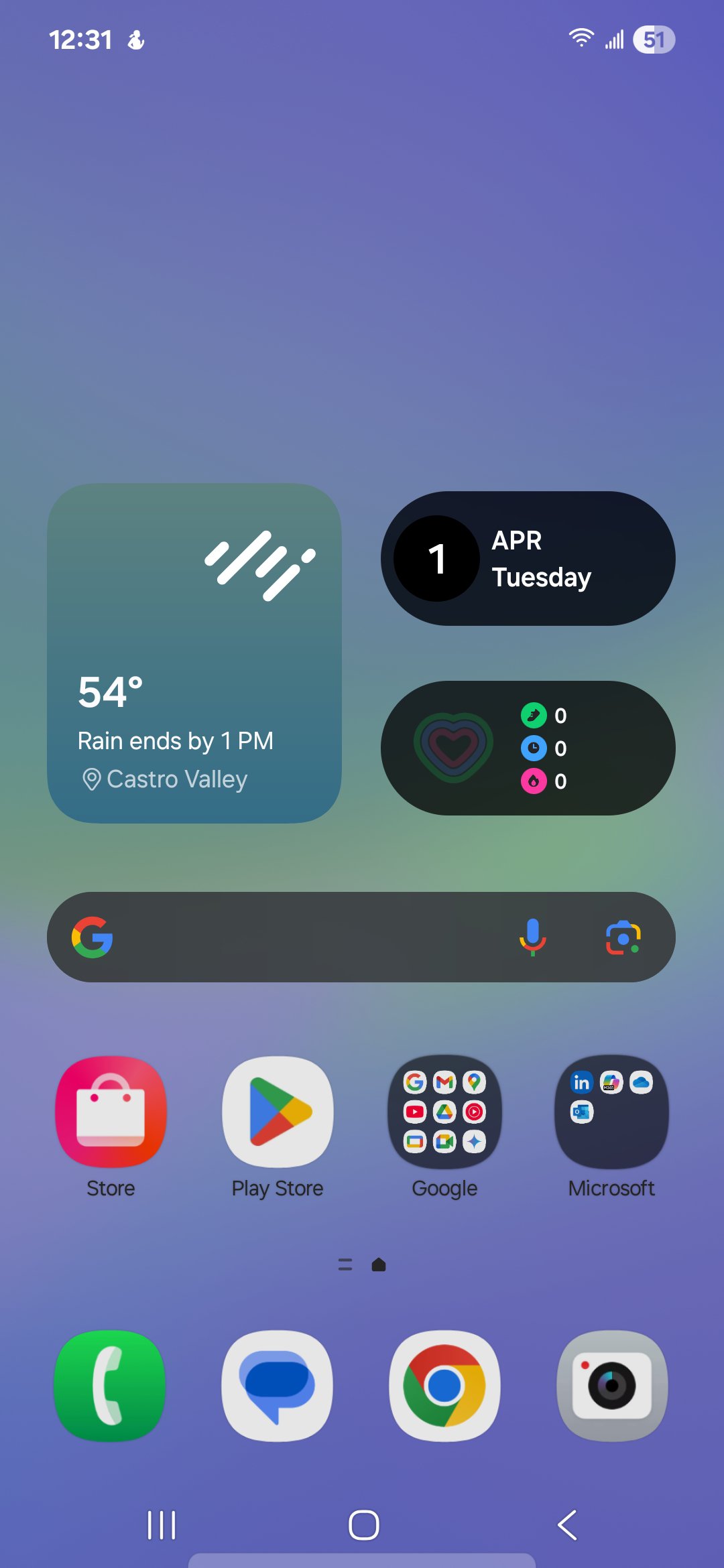Open the calendar date widget
Image resolution: width=724 pixels, height=1568 pixels.
click(528, 559)
